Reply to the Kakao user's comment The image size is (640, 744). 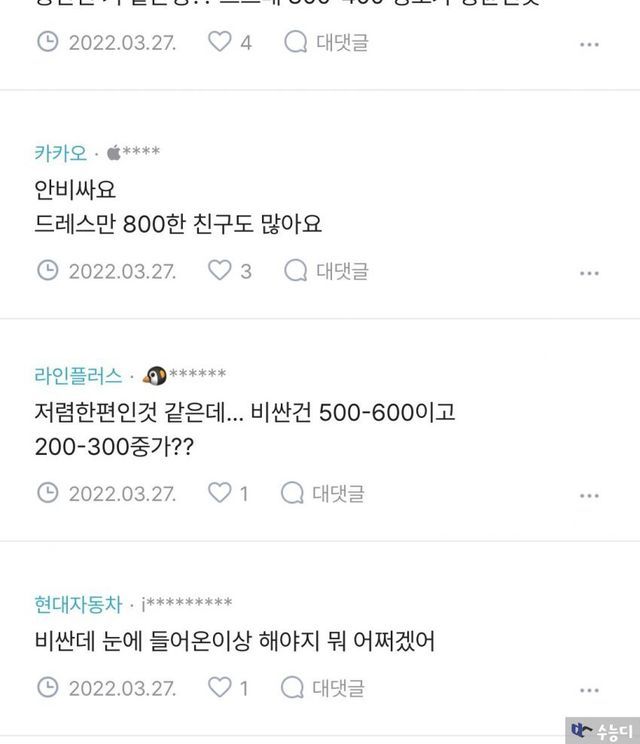[x=326, y=271]
